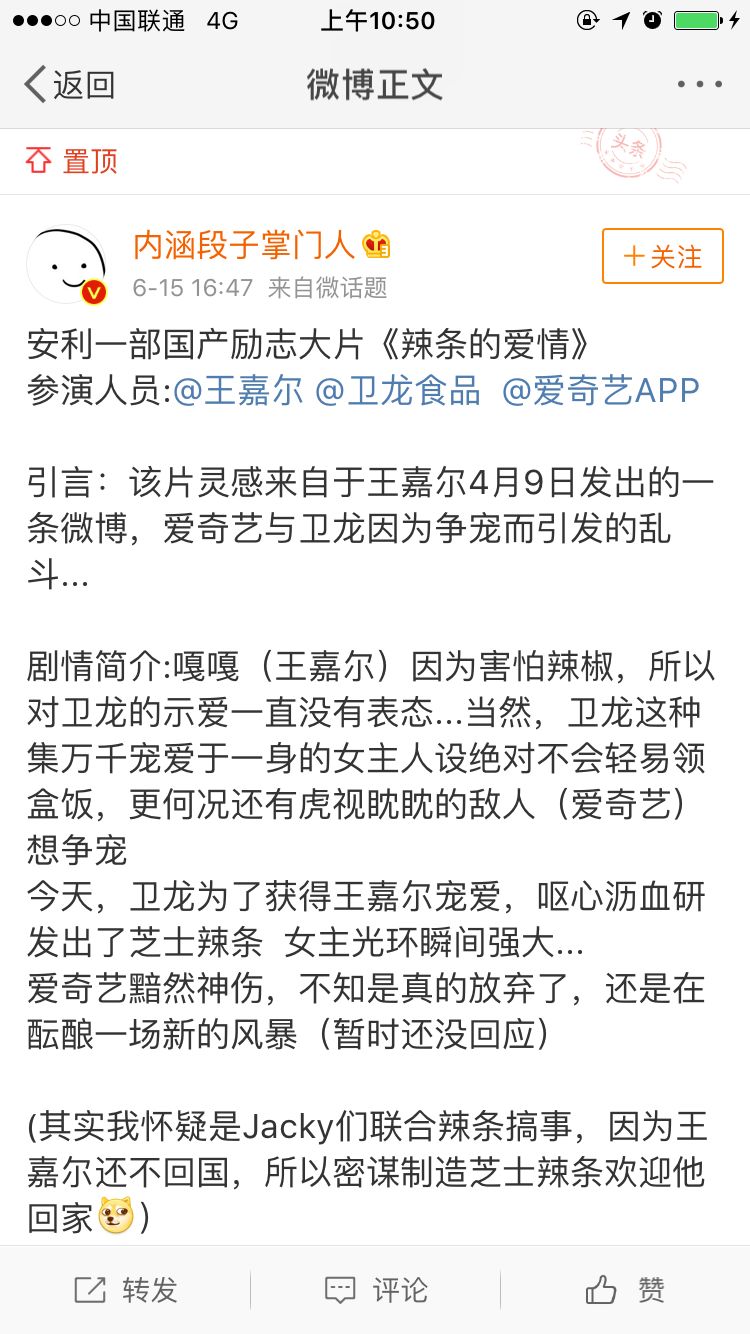Comment on the post via 评论
The image size is (750, 1334).
coord(376,1290)
